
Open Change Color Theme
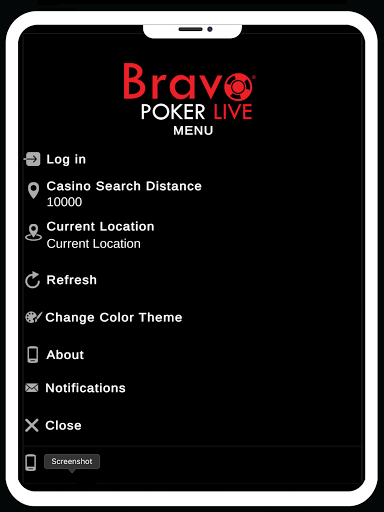[192, 317]
